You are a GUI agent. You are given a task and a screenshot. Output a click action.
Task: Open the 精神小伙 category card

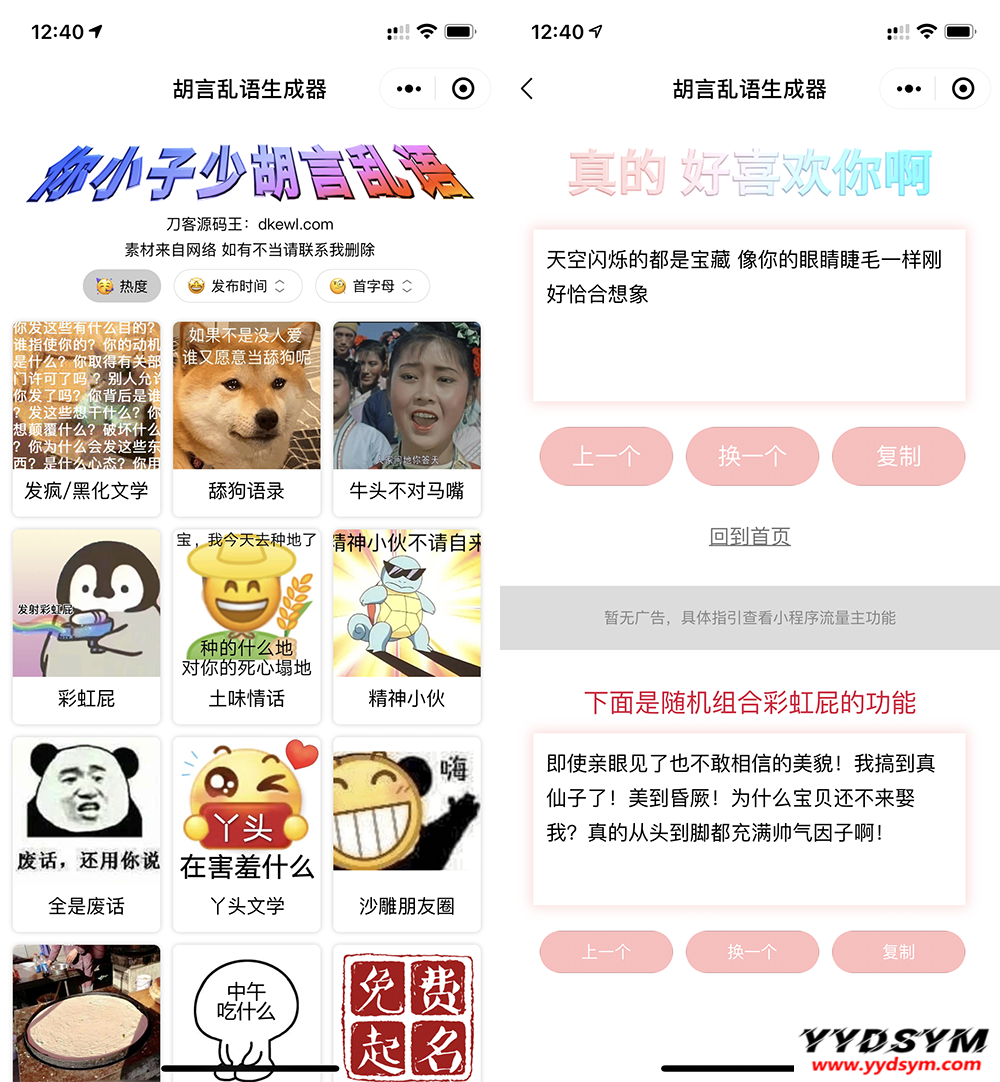tap(406, 625)
